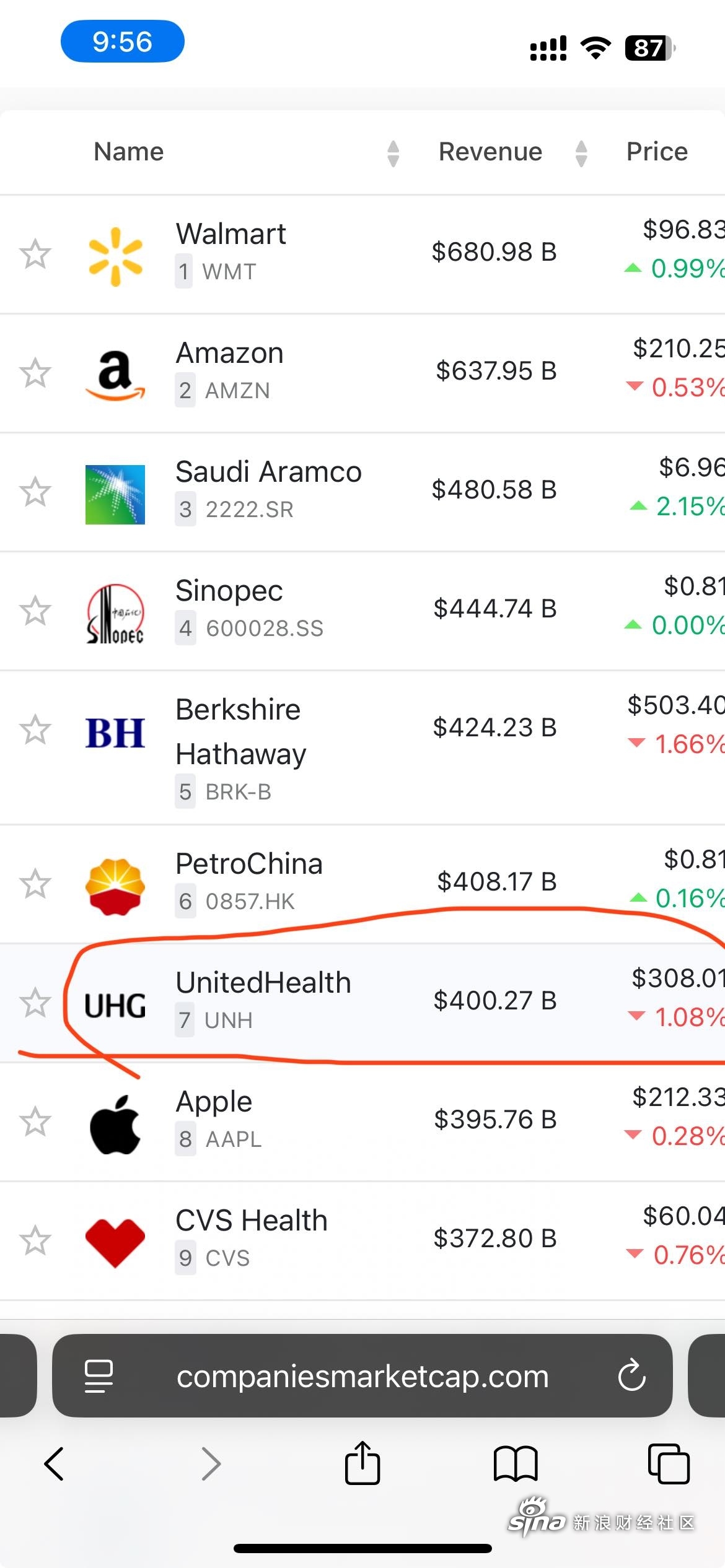This screenshot has width=725, height=1568.
Task: Open the Saudi Aramco row
Action: [x=268, y=473]
